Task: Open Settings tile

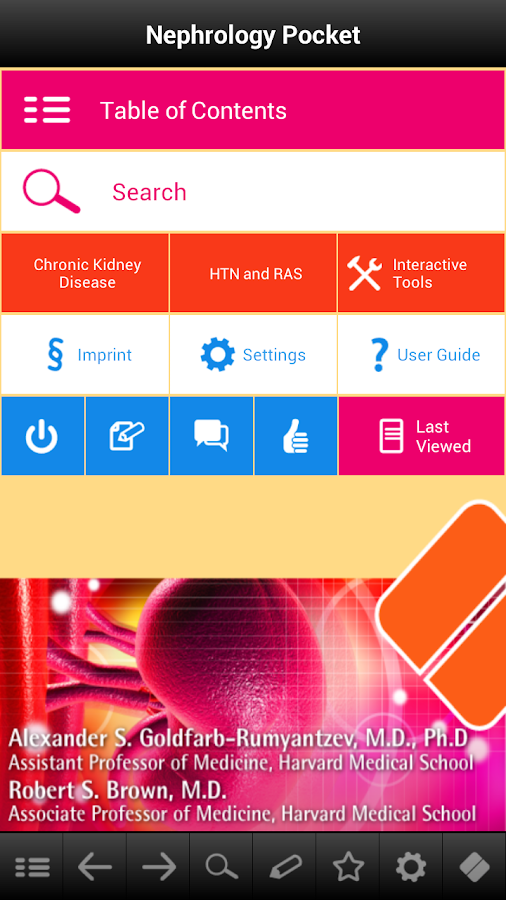Action: pyautogui.click(x=253, y=355)
